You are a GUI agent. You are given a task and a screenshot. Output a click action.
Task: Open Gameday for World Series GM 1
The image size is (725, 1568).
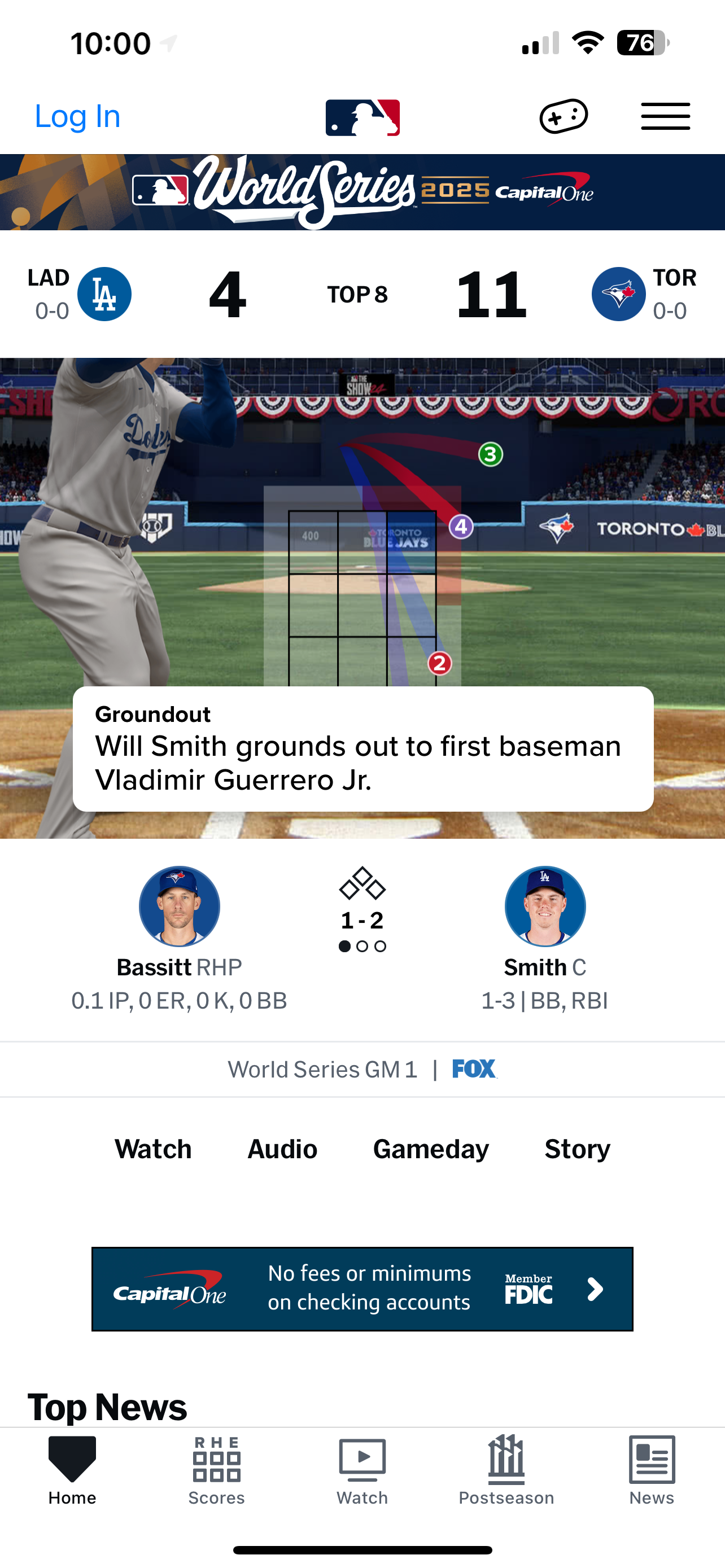[x=430, y=1149]
